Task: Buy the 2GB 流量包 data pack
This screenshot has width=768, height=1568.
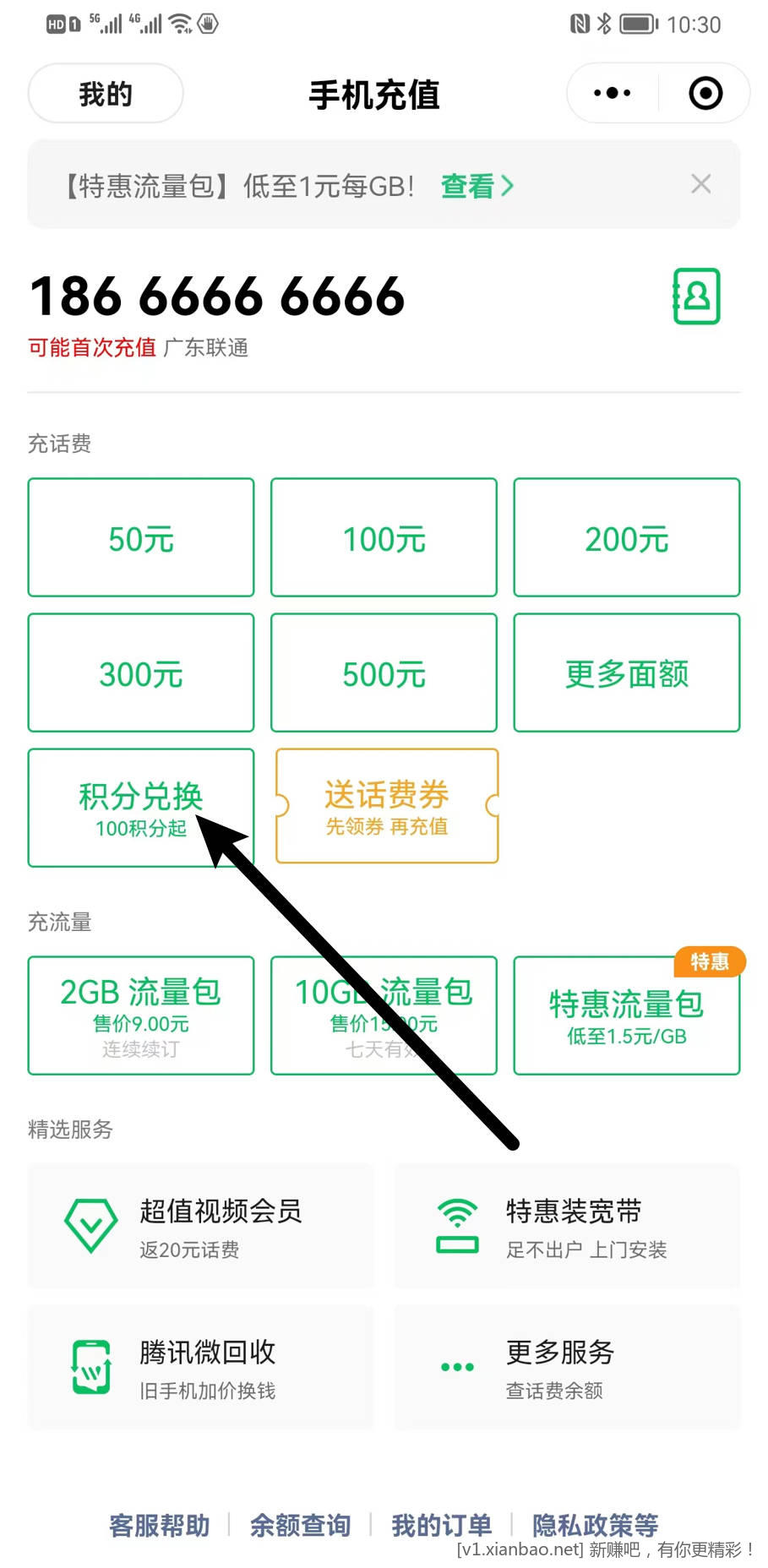Action: [x=141, y=1015]
